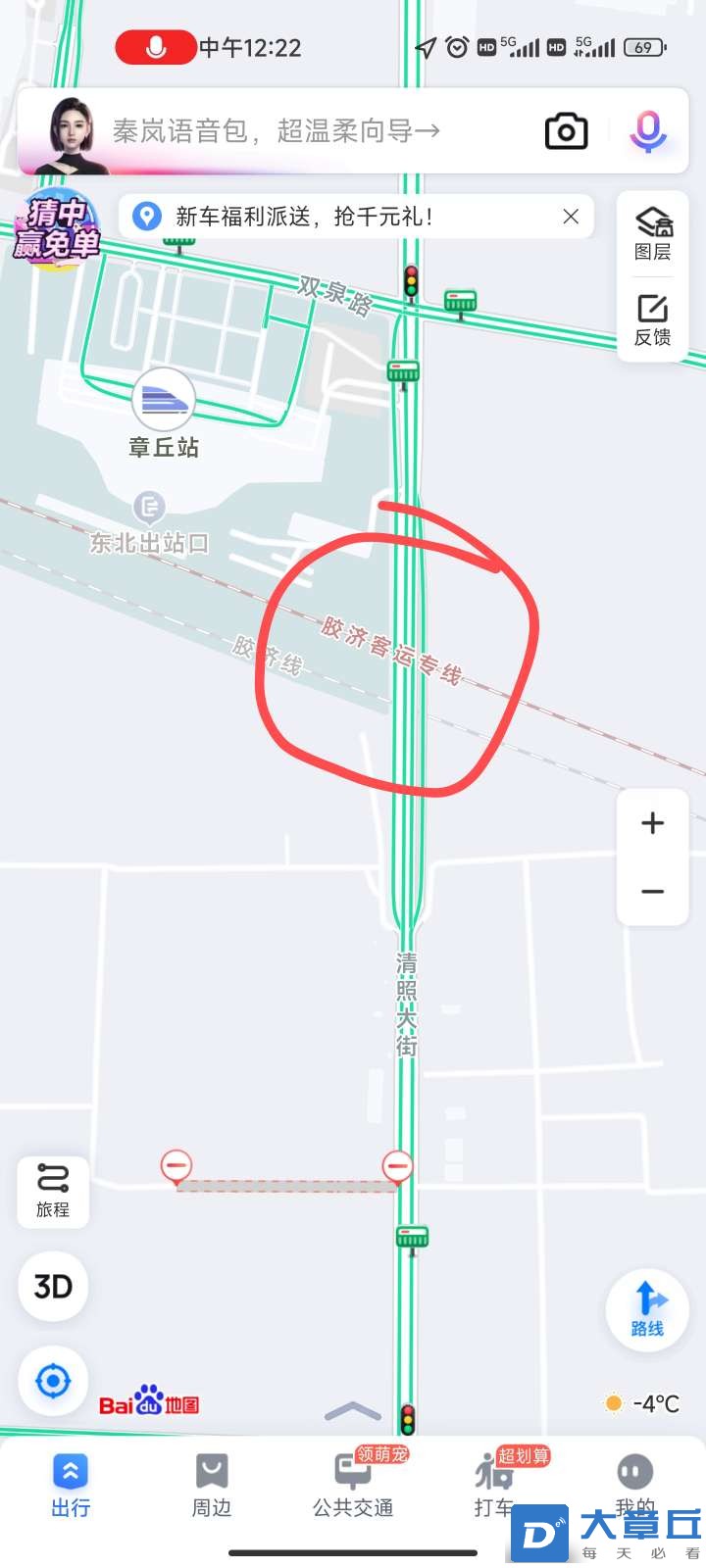Image resolution: width=706 pixels, height=1568 pixels.
Task: Start voice search with the microphone
Action: pyautogui.click(x=647, y=131)
